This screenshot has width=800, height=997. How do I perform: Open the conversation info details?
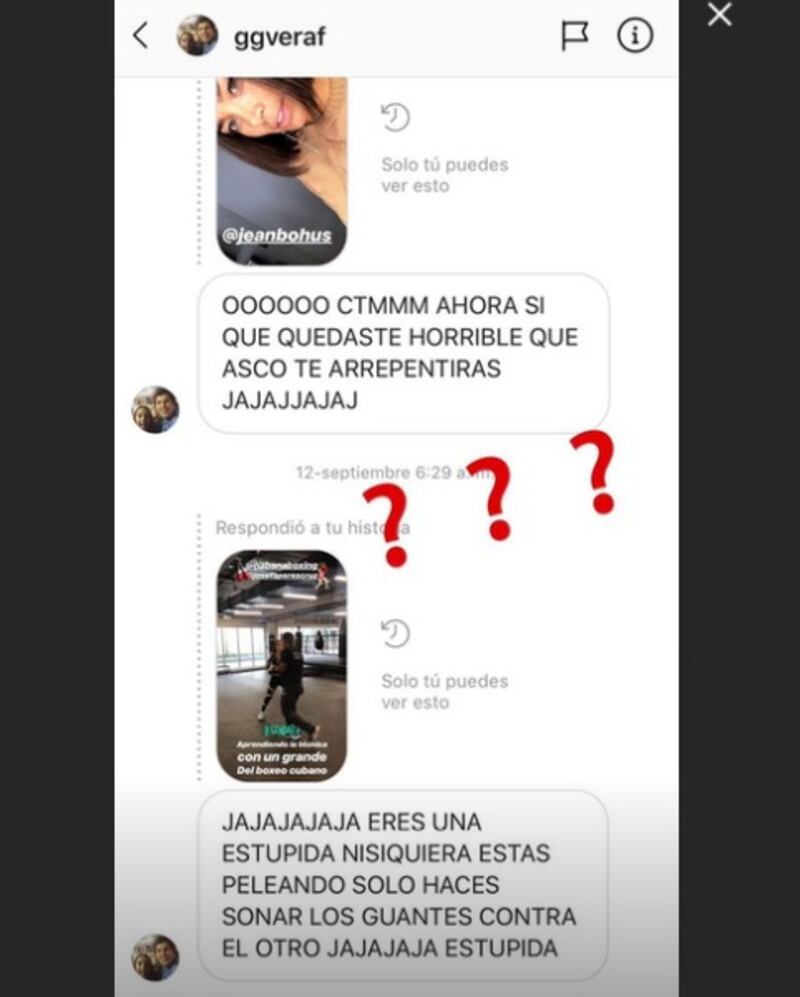point(635,36)
